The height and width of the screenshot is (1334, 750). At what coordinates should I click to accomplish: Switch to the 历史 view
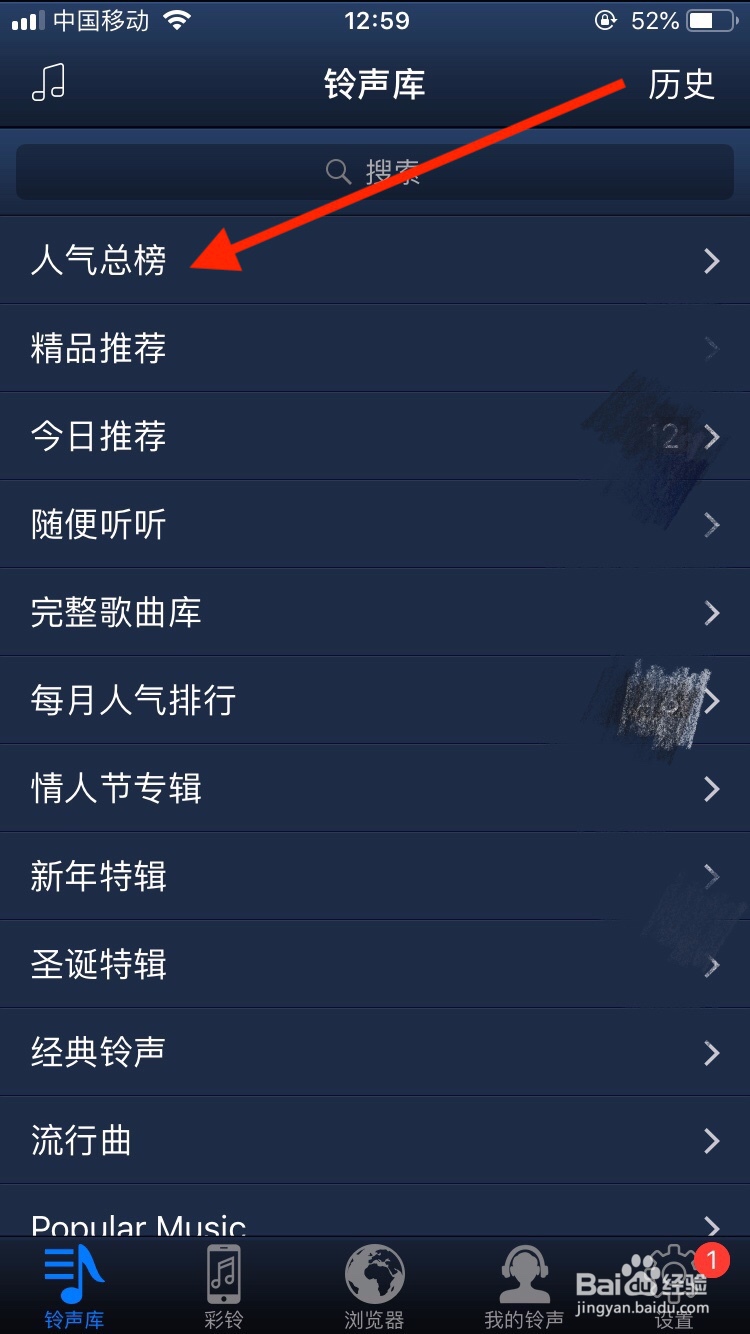click(681, 84)
